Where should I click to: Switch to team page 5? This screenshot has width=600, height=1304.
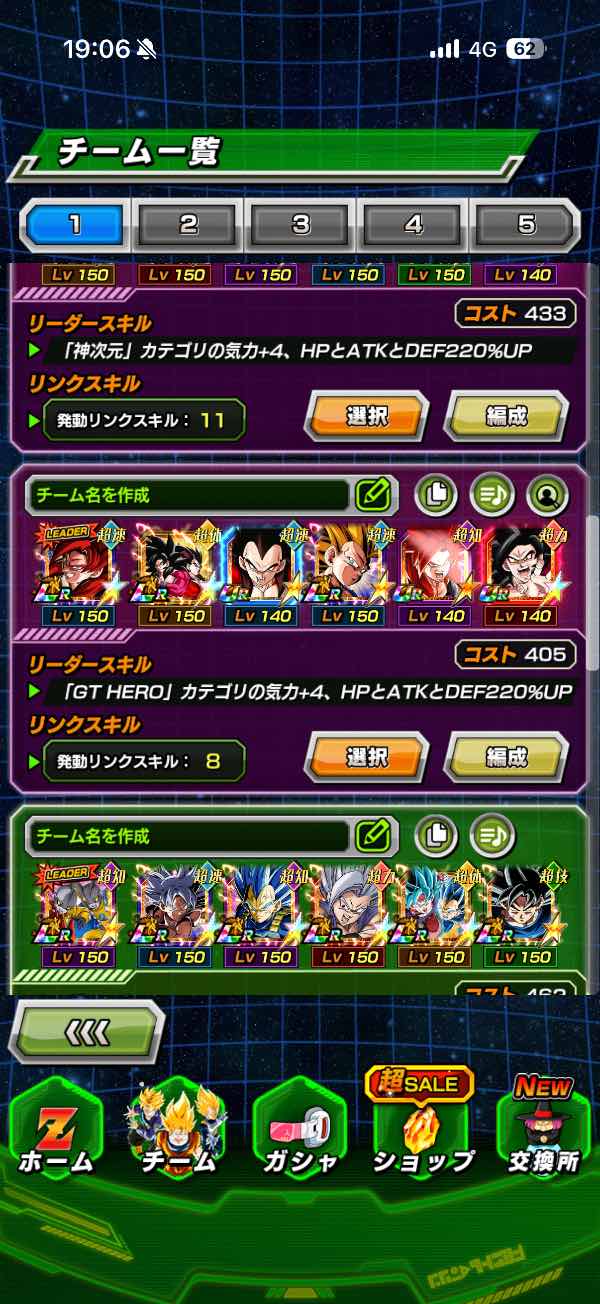click(526, 225)
